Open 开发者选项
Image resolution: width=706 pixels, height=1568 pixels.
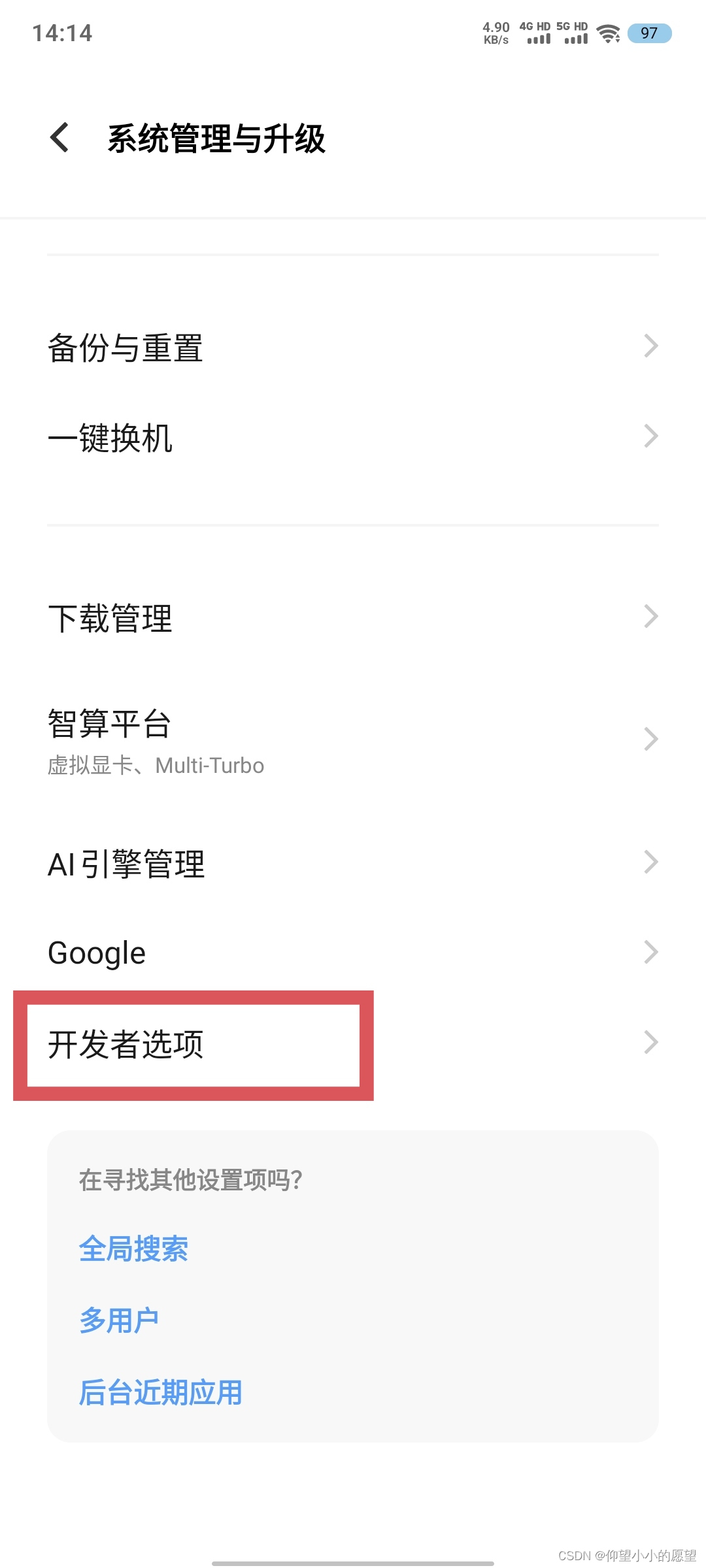353,1043
